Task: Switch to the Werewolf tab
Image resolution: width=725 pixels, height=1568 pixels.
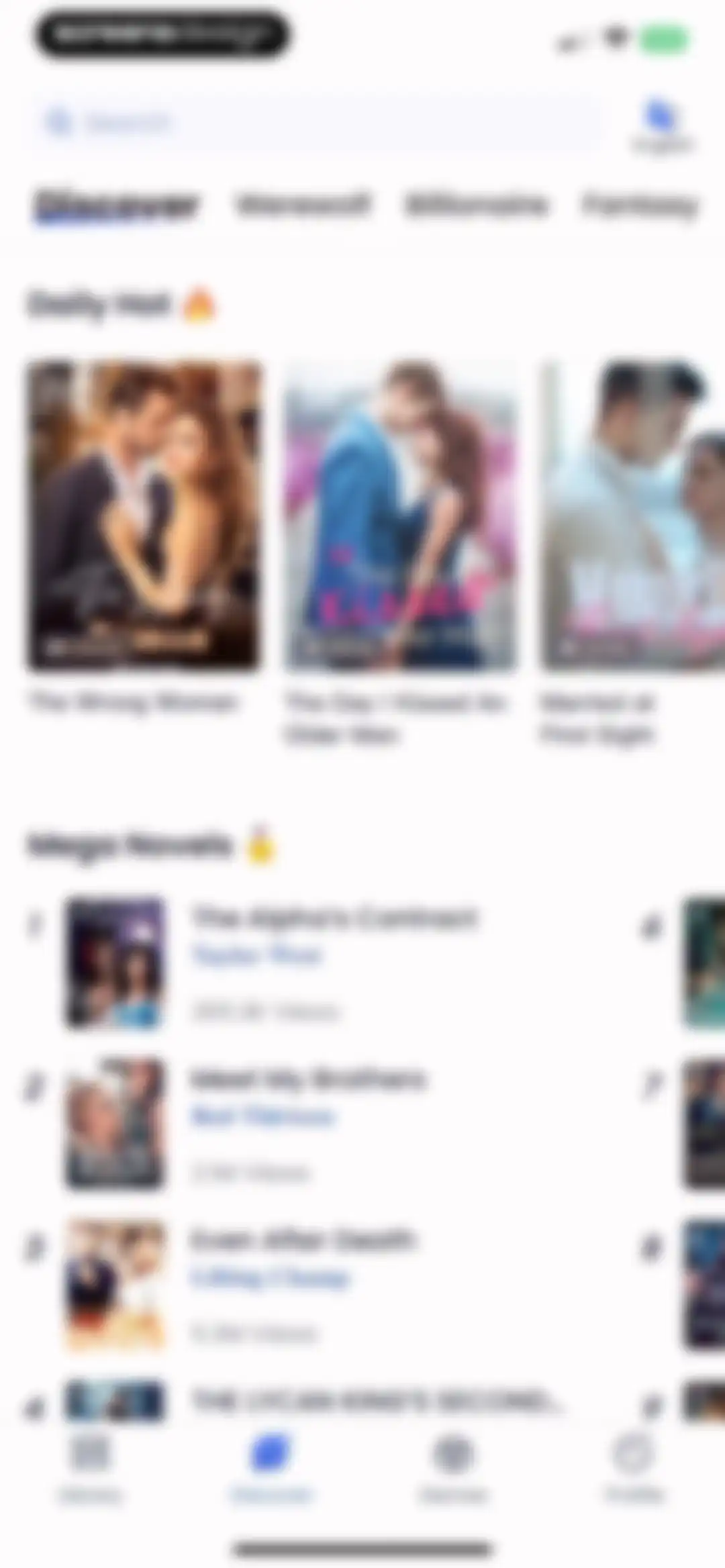Action: 303,204
